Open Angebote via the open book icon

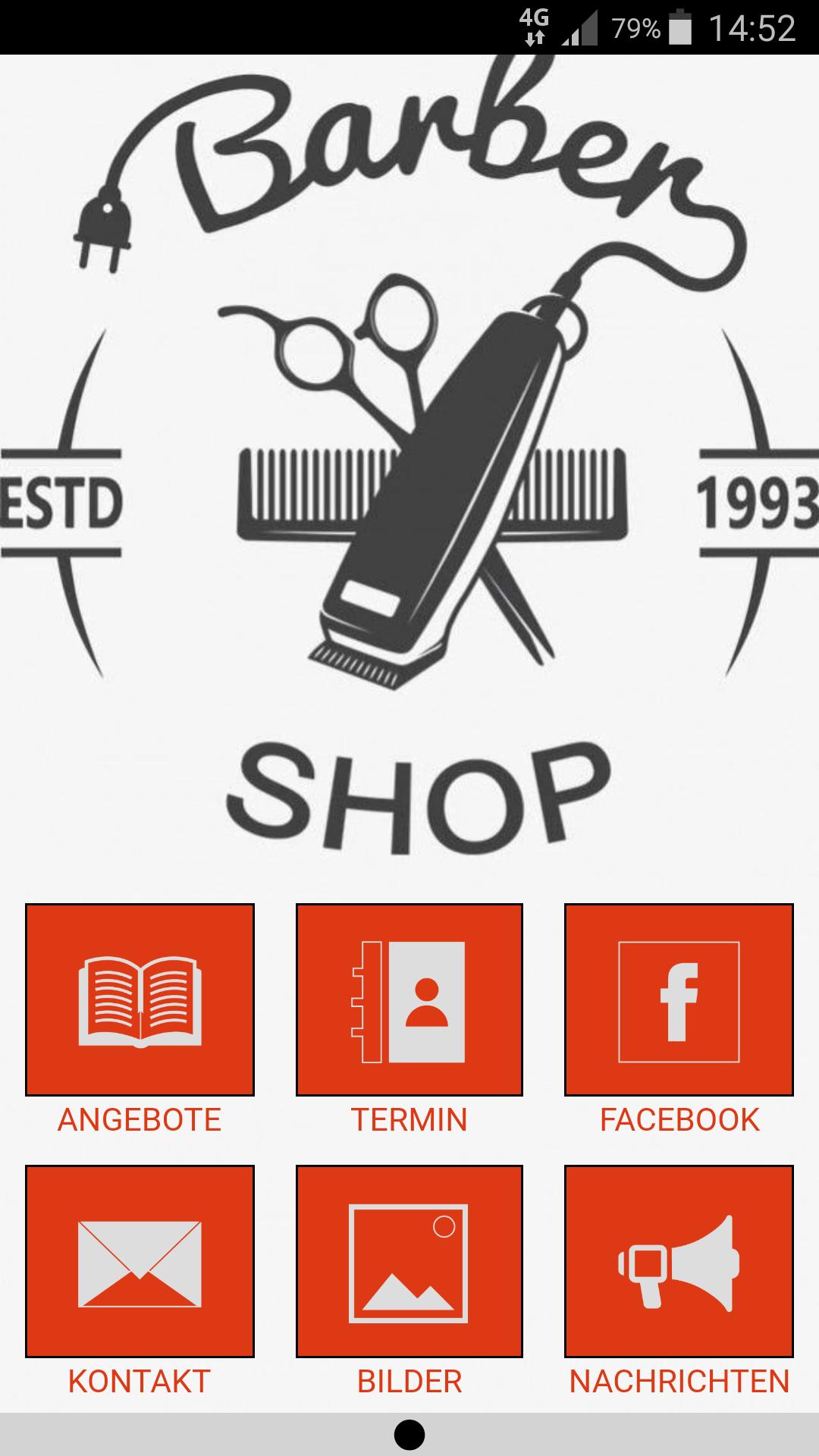(141, 1003)
